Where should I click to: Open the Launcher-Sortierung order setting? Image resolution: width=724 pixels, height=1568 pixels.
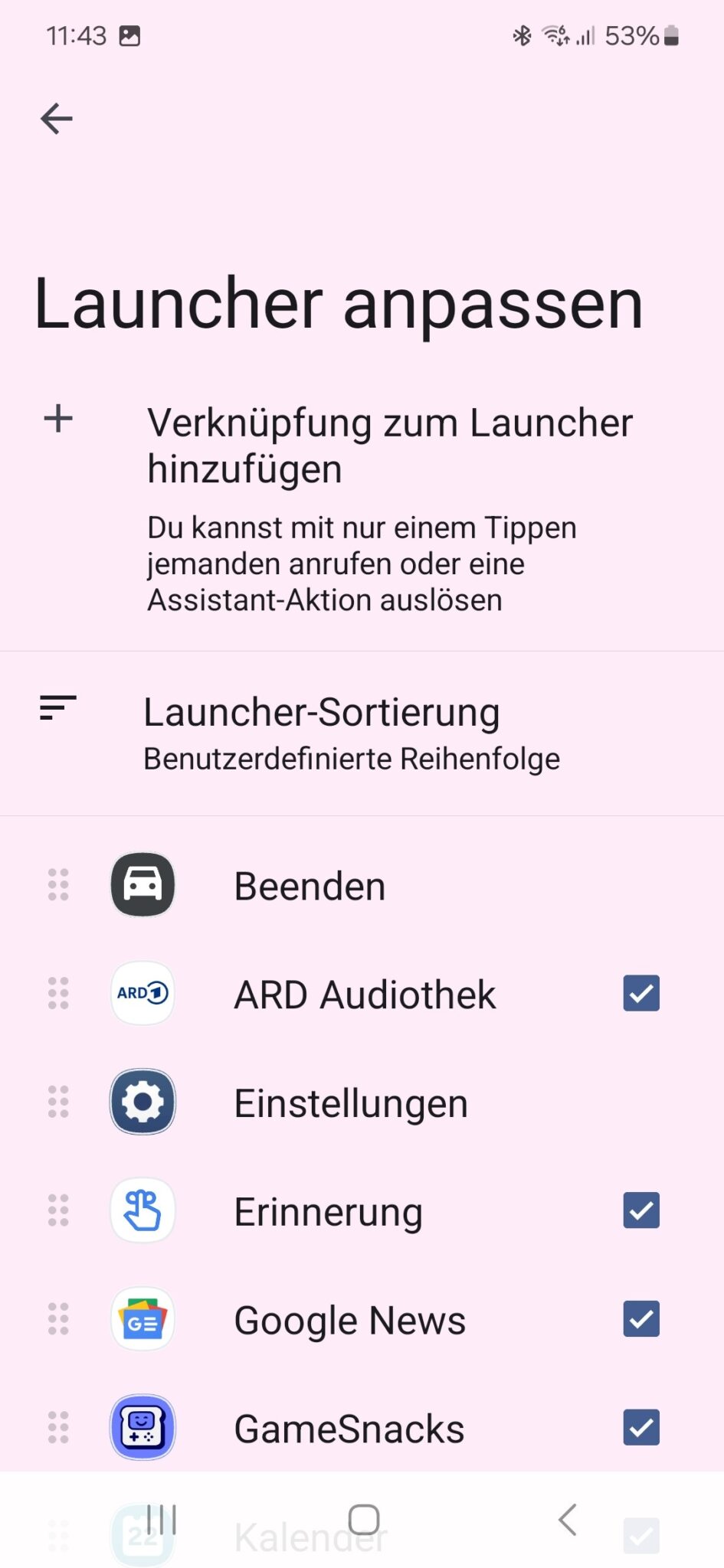click(x=322, y=731)
